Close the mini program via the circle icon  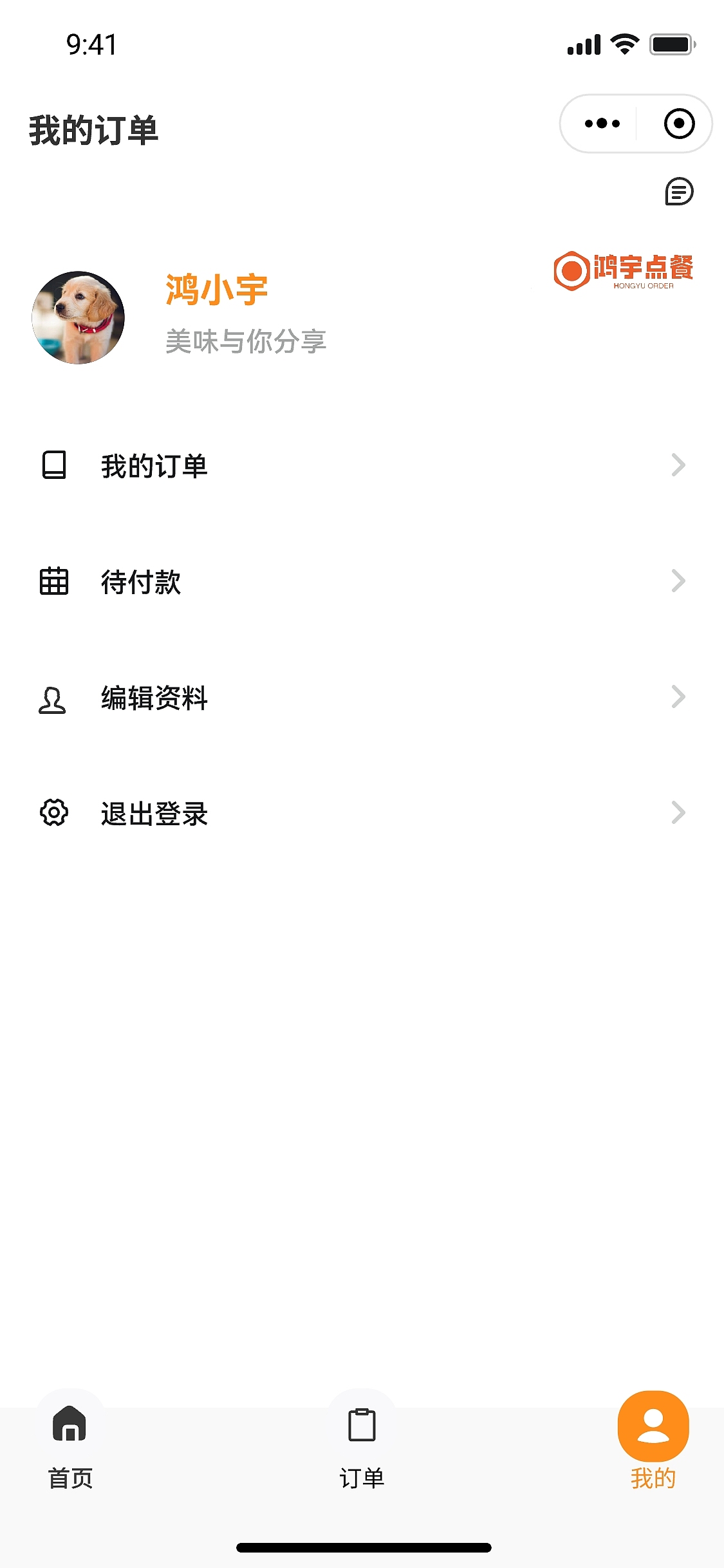(x=679, y=124)
